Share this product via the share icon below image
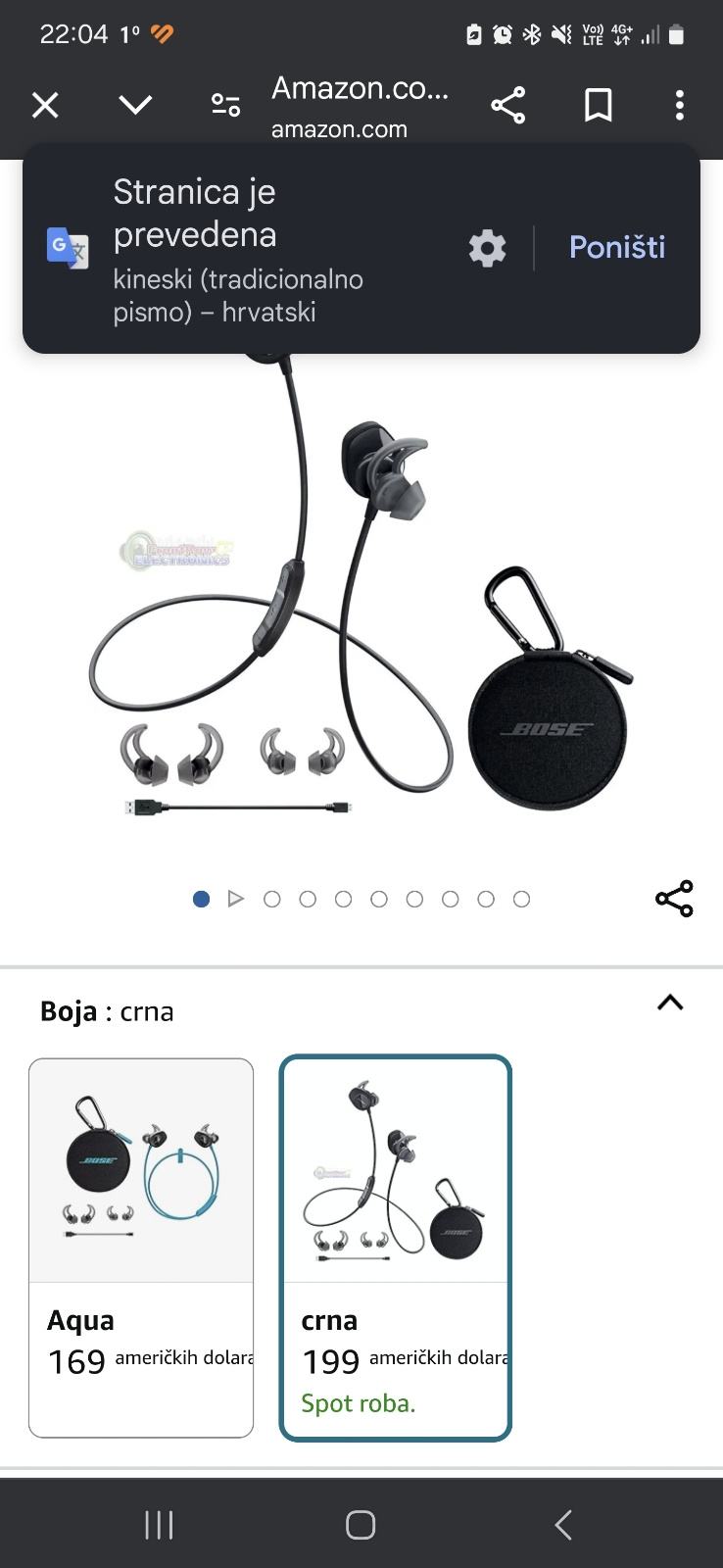 click(674, 899)
